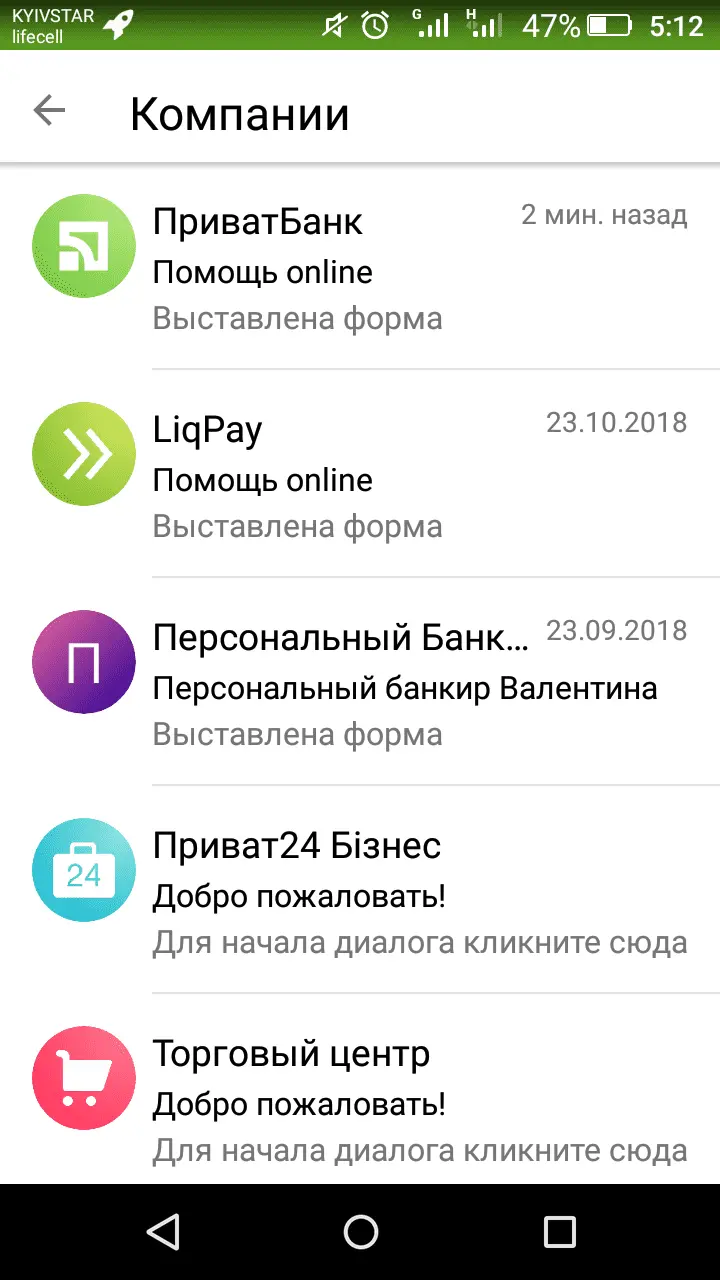Open the recent apps overview
Viewport: 720px width, 1280px height.
coord(559,1232)
